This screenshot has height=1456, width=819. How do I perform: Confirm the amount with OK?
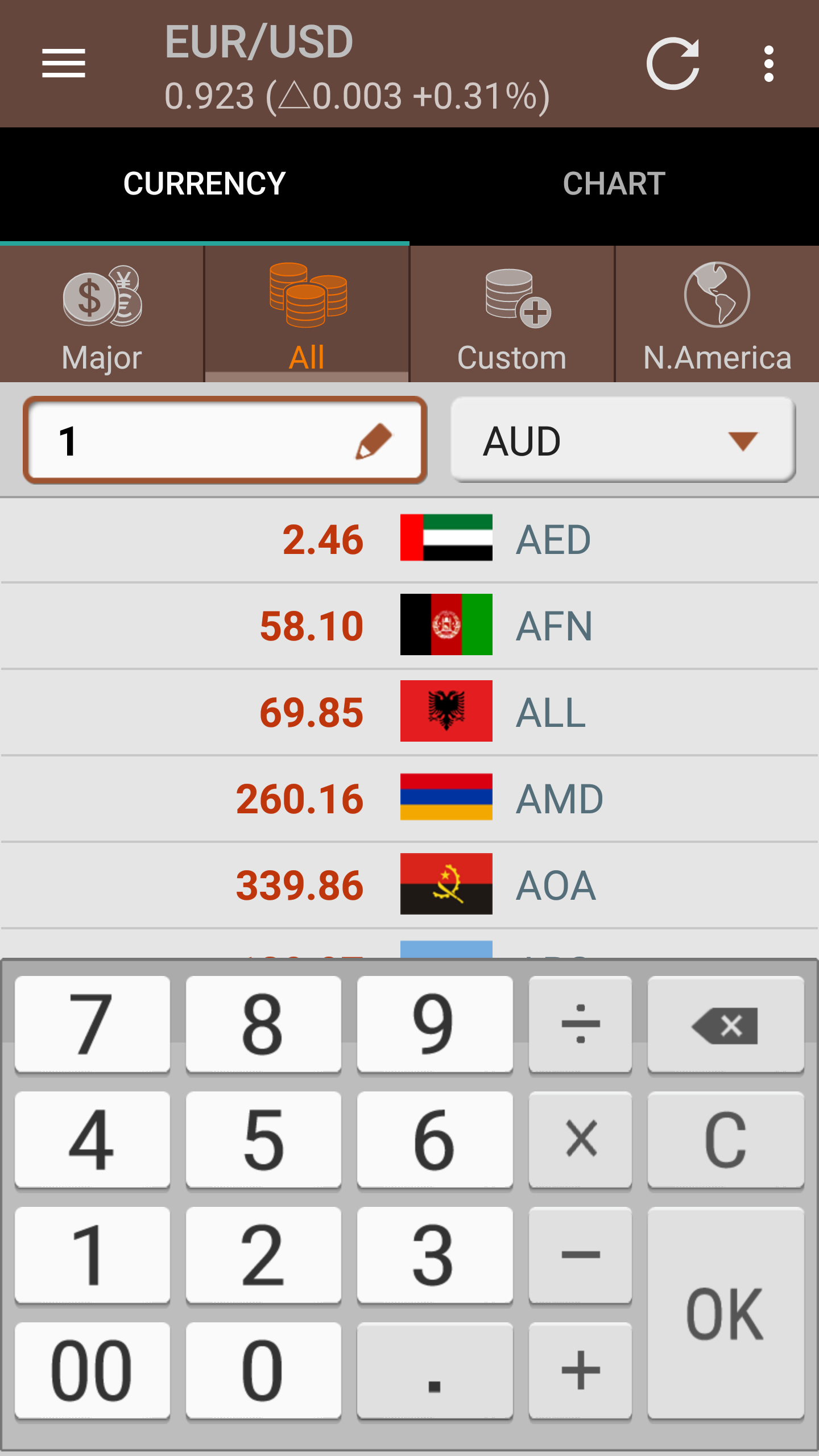[725, 1314]
